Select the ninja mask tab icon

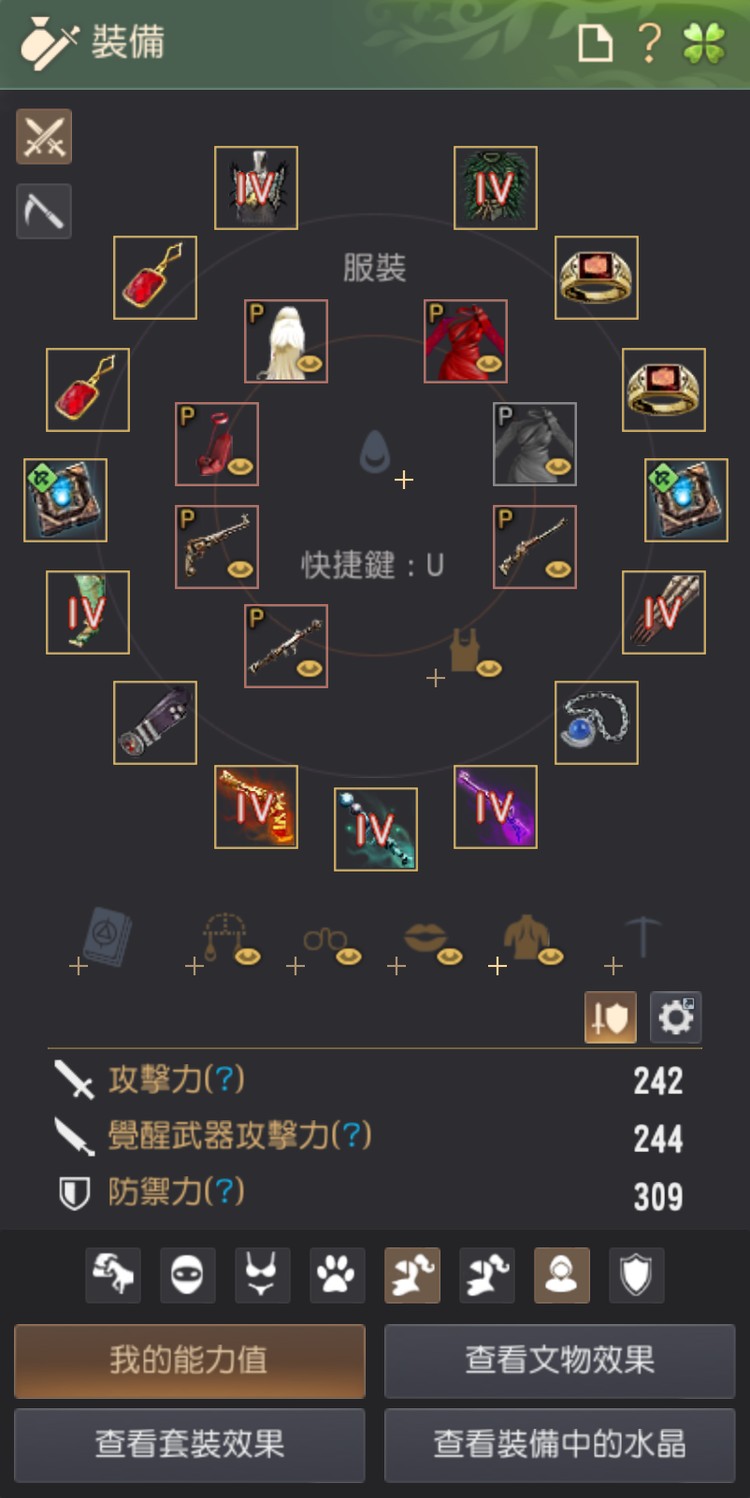tap(186, 1275)
